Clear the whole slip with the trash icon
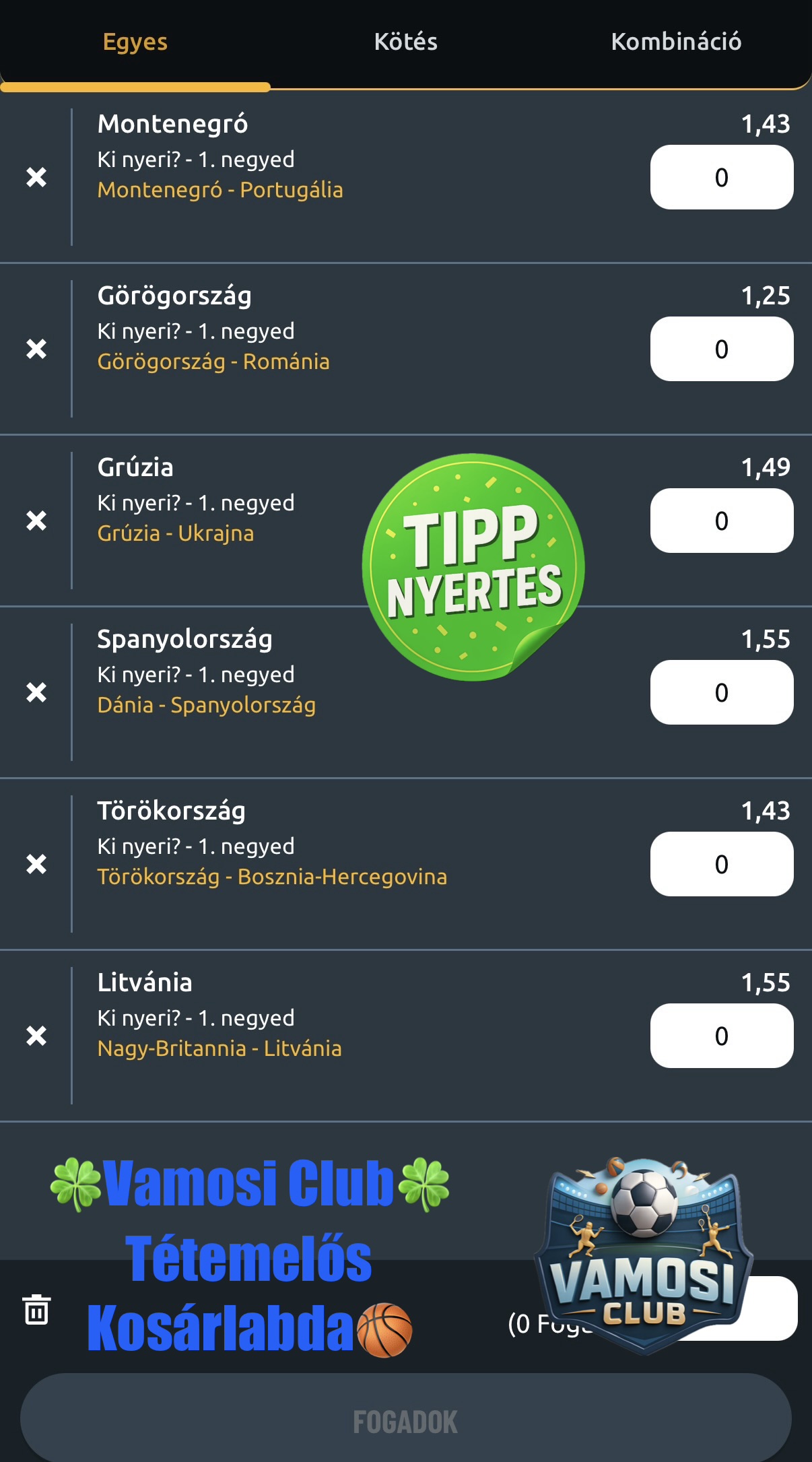Screen dimensions: 812x1462 pos(36,1310)
